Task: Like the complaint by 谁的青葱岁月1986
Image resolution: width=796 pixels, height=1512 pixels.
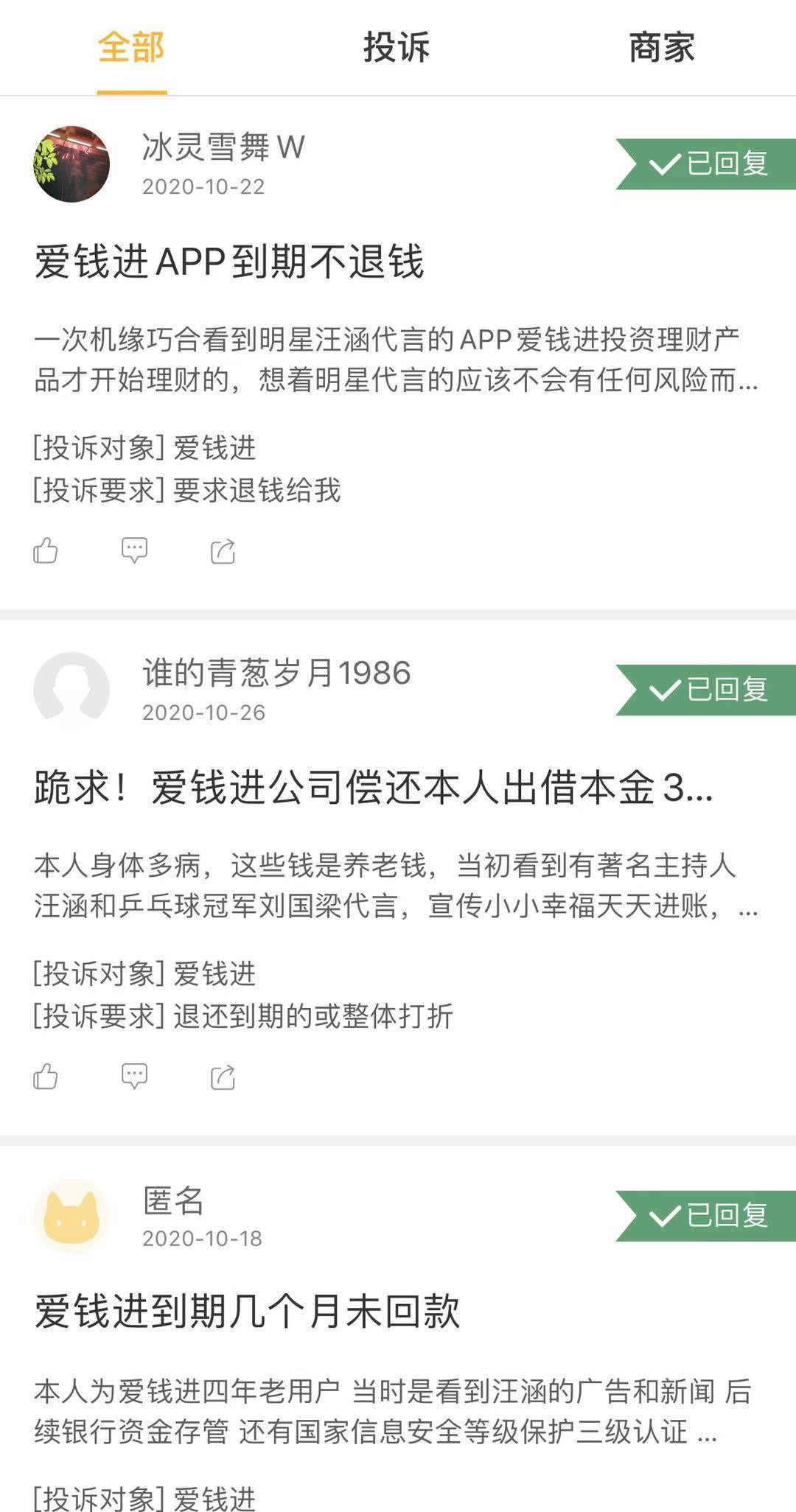Action: pos(46,1077)
